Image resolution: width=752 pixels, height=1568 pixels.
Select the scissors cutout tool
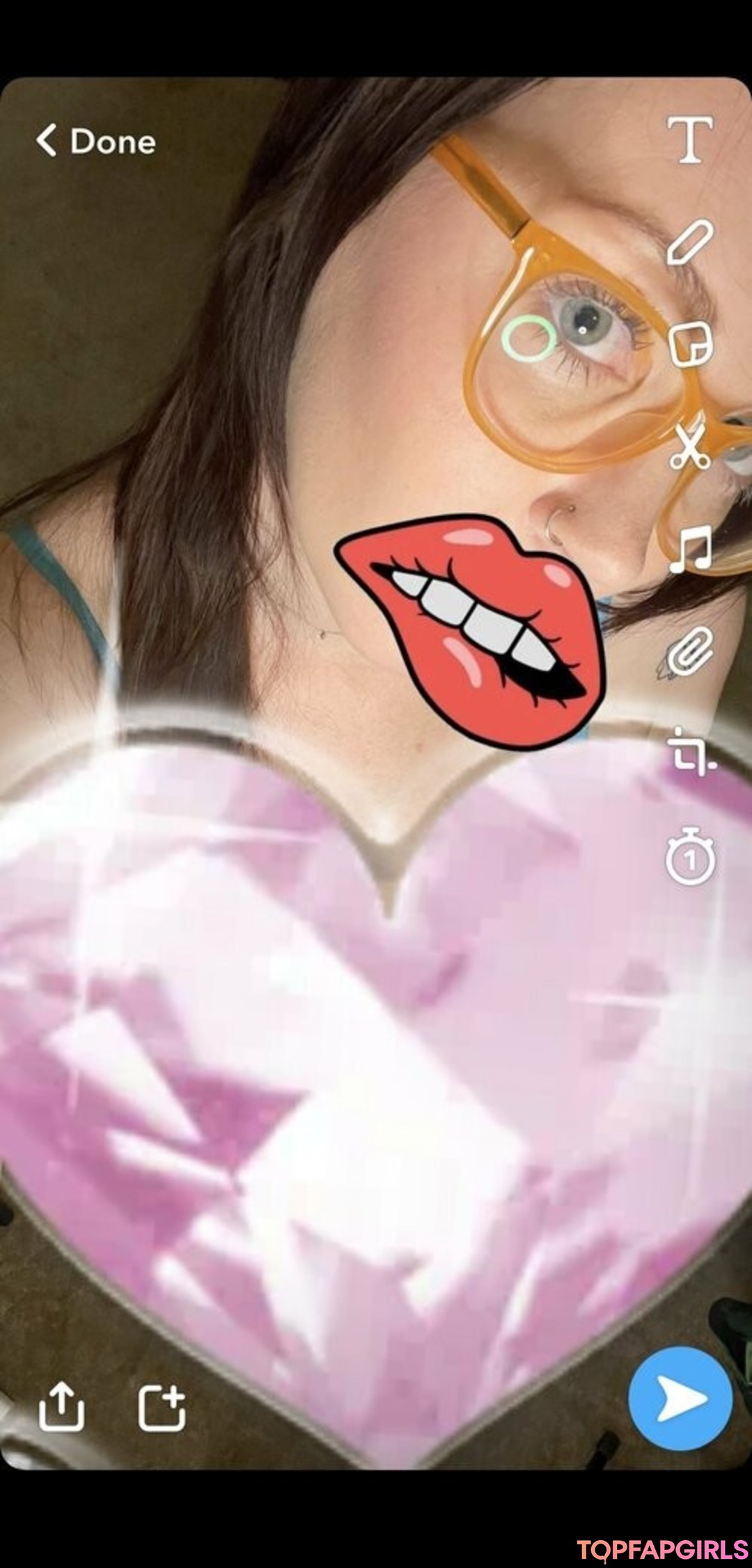[689, 447]
